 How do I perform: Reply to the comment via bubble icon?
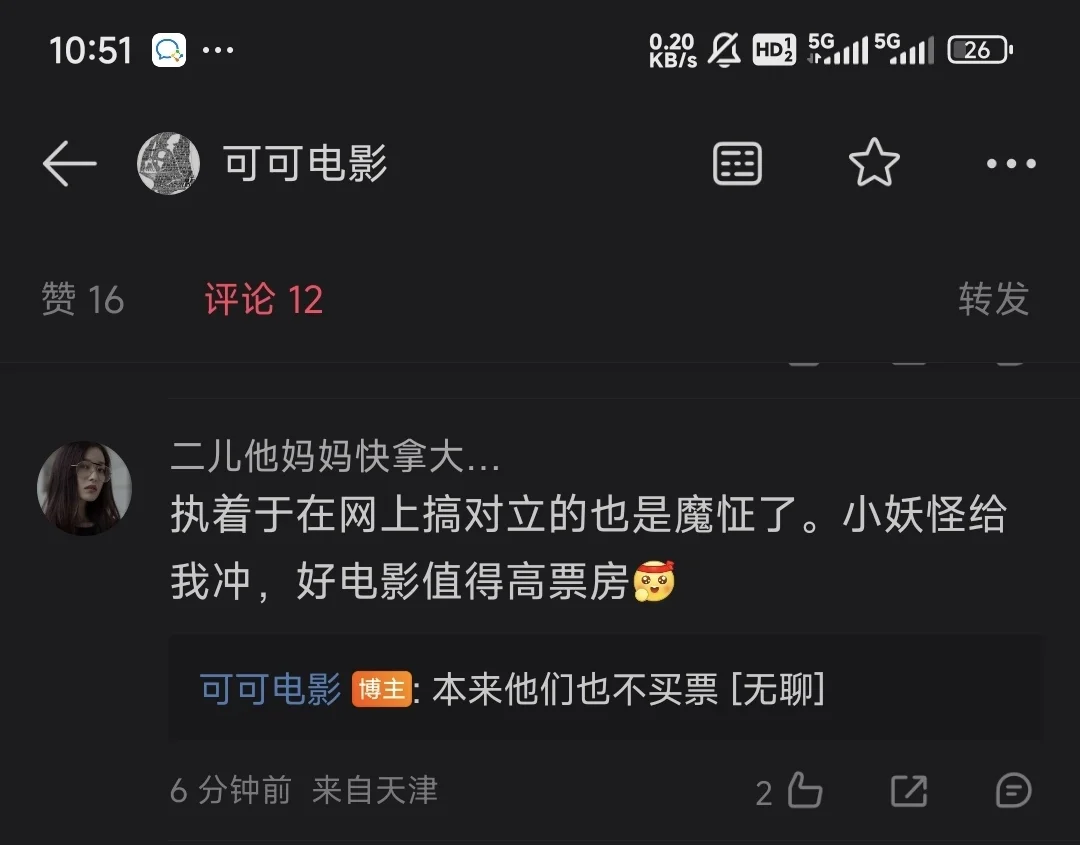coord(1013,792)
